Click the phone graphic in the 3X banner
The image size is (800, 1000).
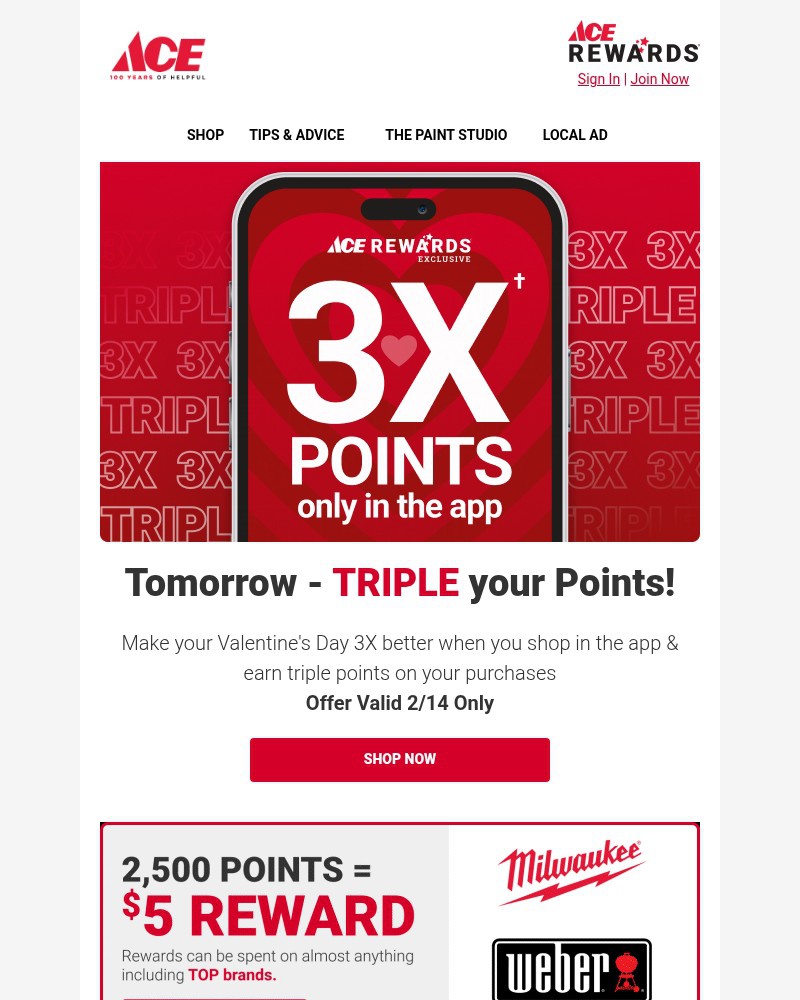[x=400, y=350]
